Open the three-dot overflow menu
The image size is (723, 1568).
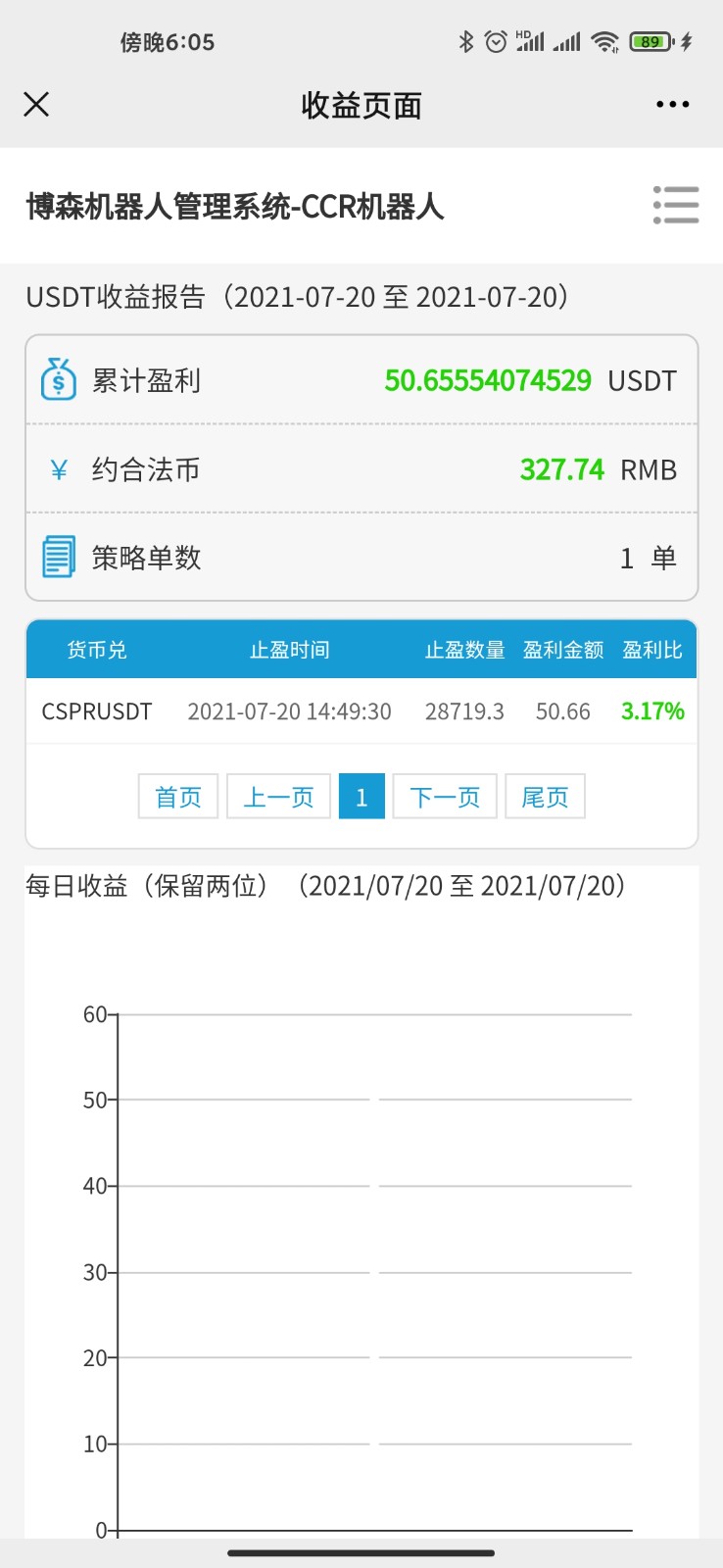tap(672, 104)
